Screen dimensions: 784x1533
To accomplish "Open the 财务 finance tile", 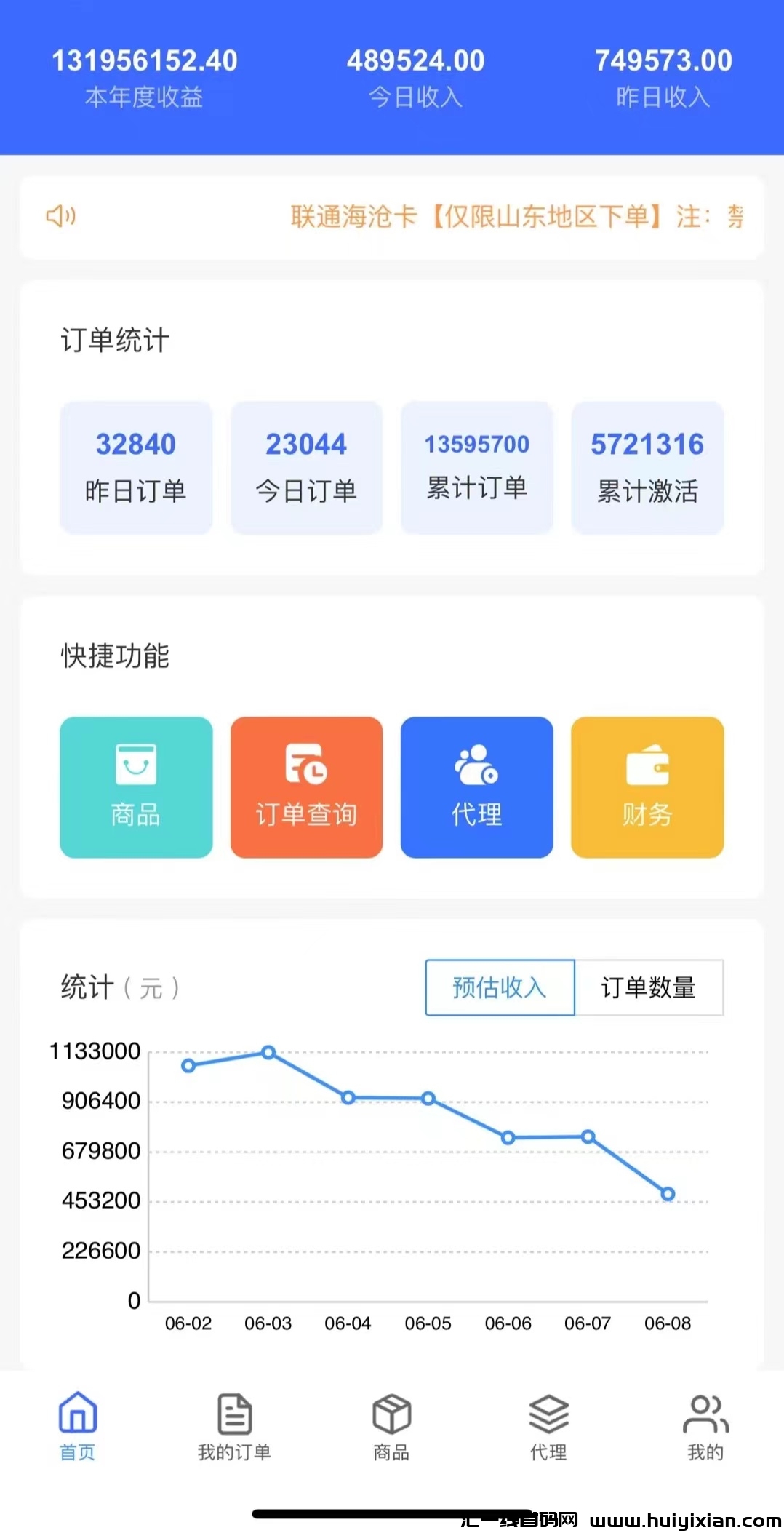I will tap(647, 787).
